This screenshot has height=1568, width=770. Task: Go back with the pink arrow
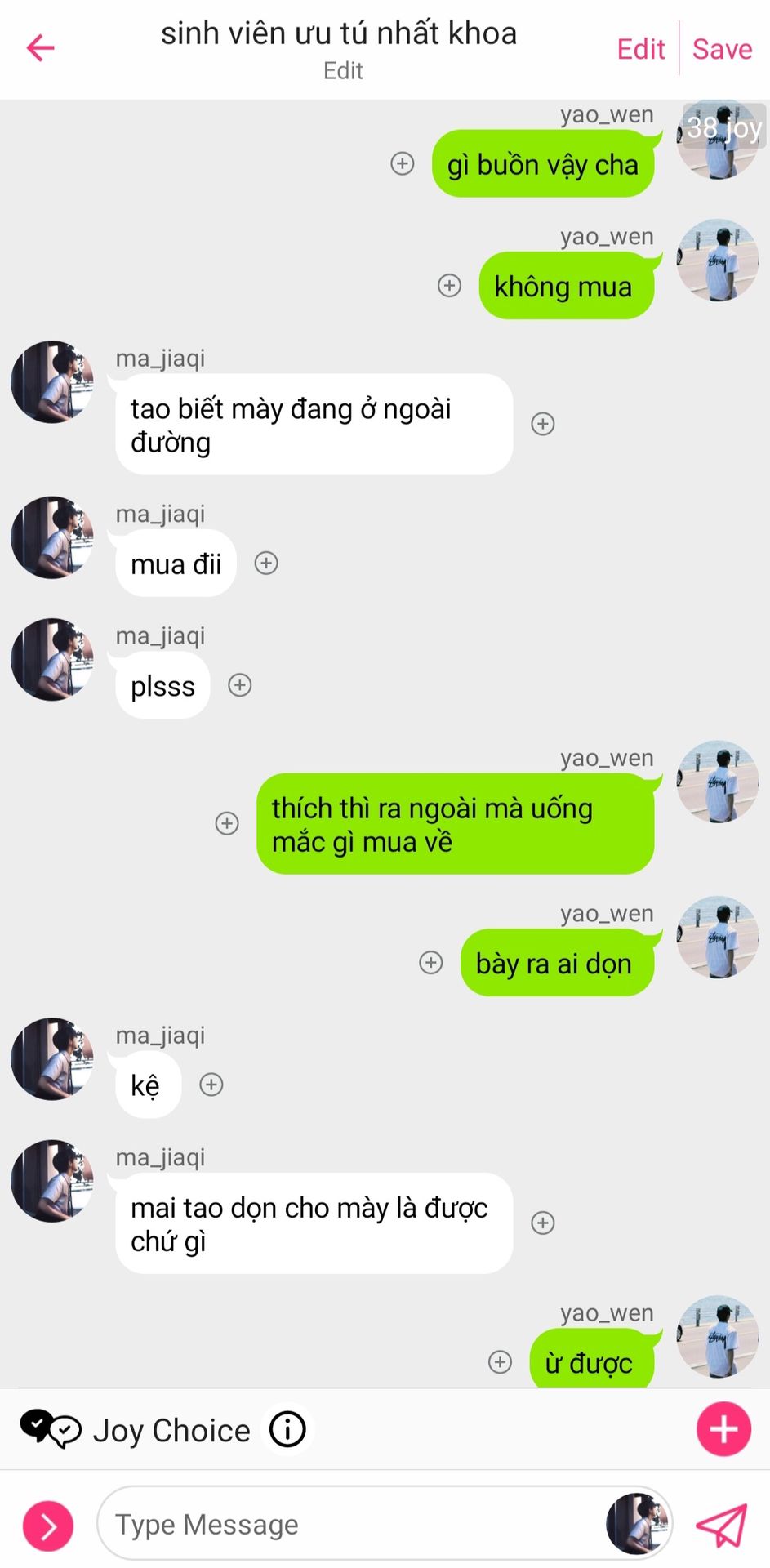tap(40, 48)
